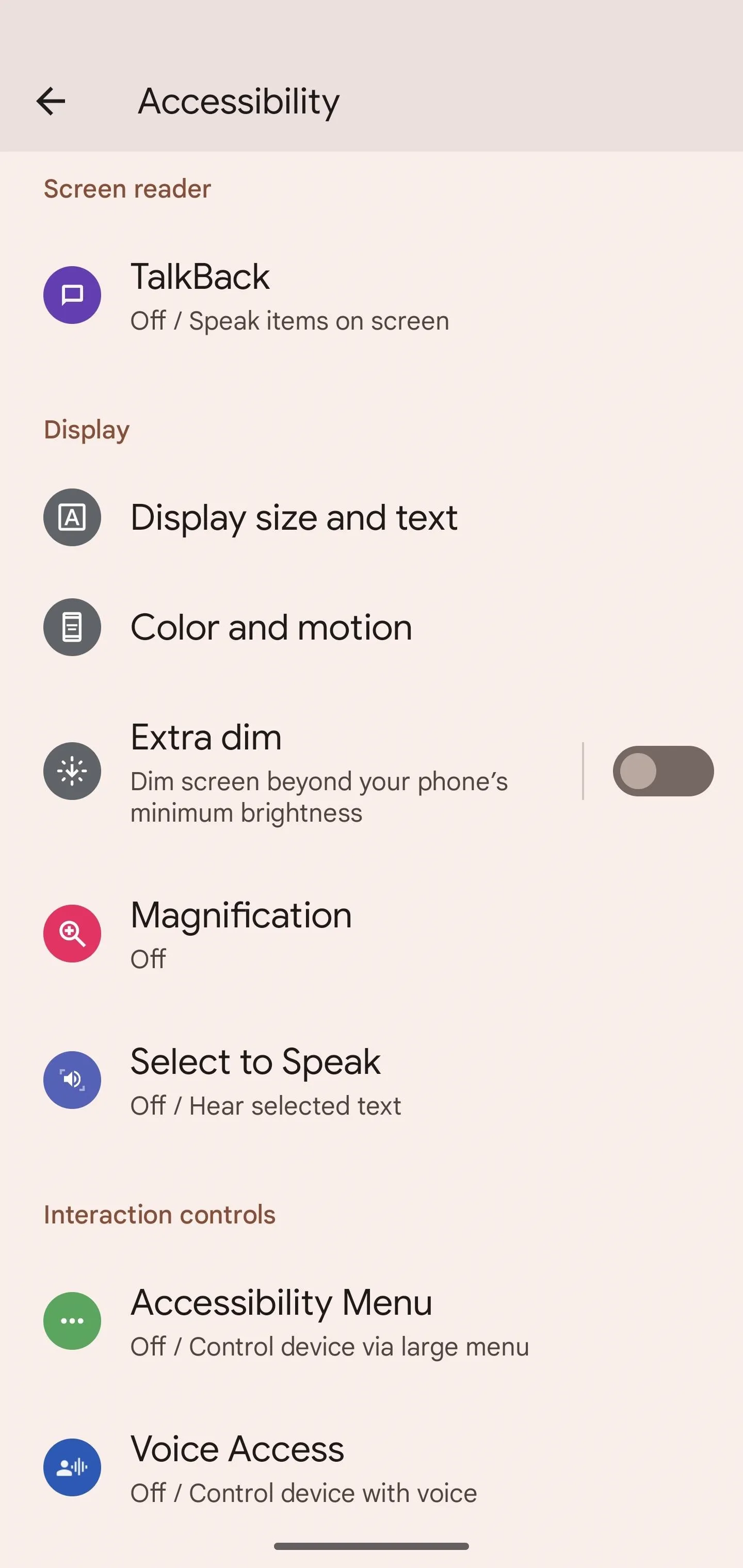Image resolution: width=743 pixels, height=1568 pixels.
Task: Open Accessibility Menu settings
Action: pos(372,1321)
